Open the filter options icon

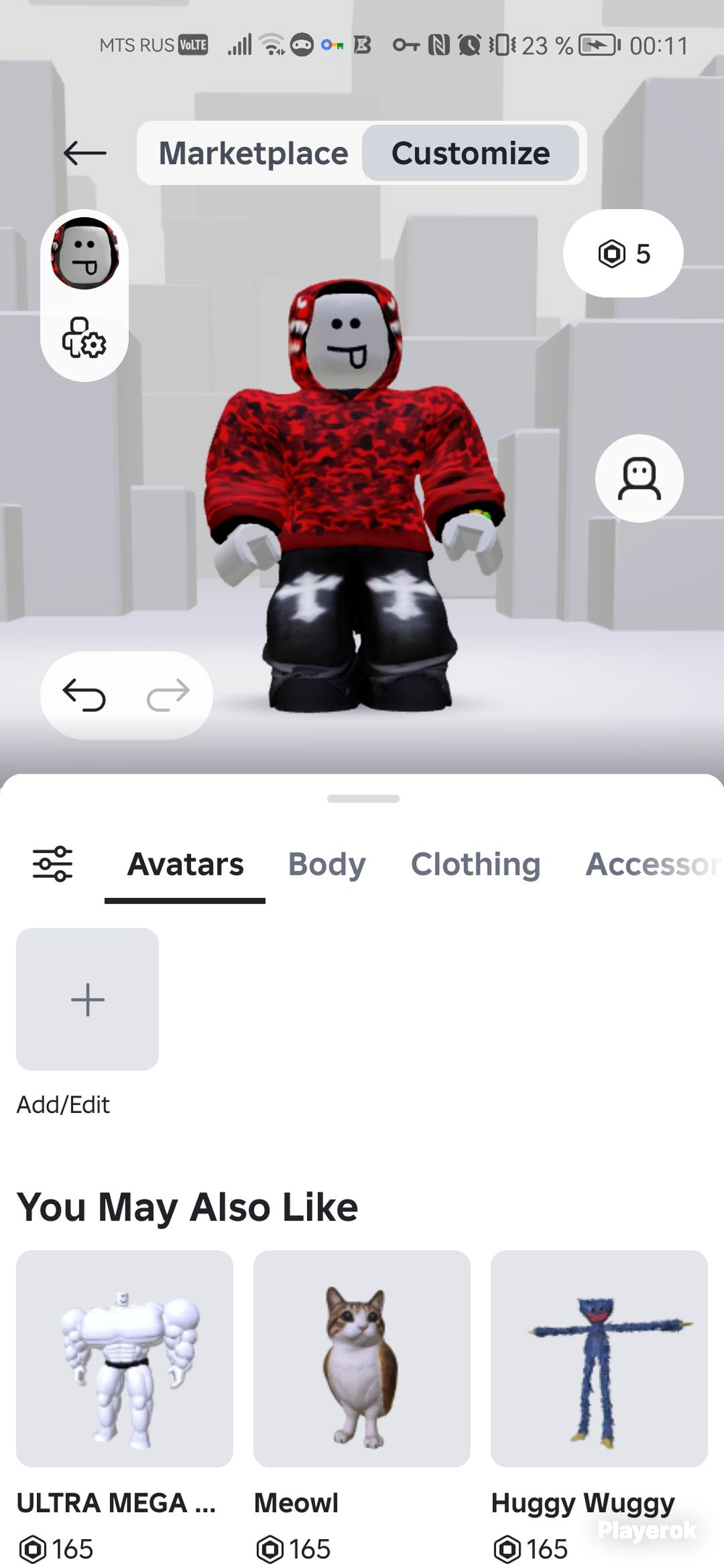point(53,864)
